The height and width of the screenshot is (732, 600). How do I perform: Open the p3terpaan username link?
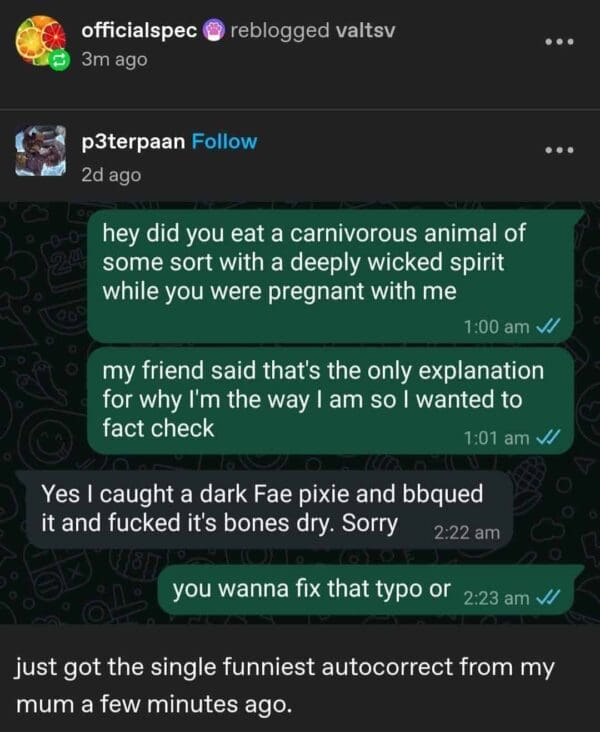133,142
